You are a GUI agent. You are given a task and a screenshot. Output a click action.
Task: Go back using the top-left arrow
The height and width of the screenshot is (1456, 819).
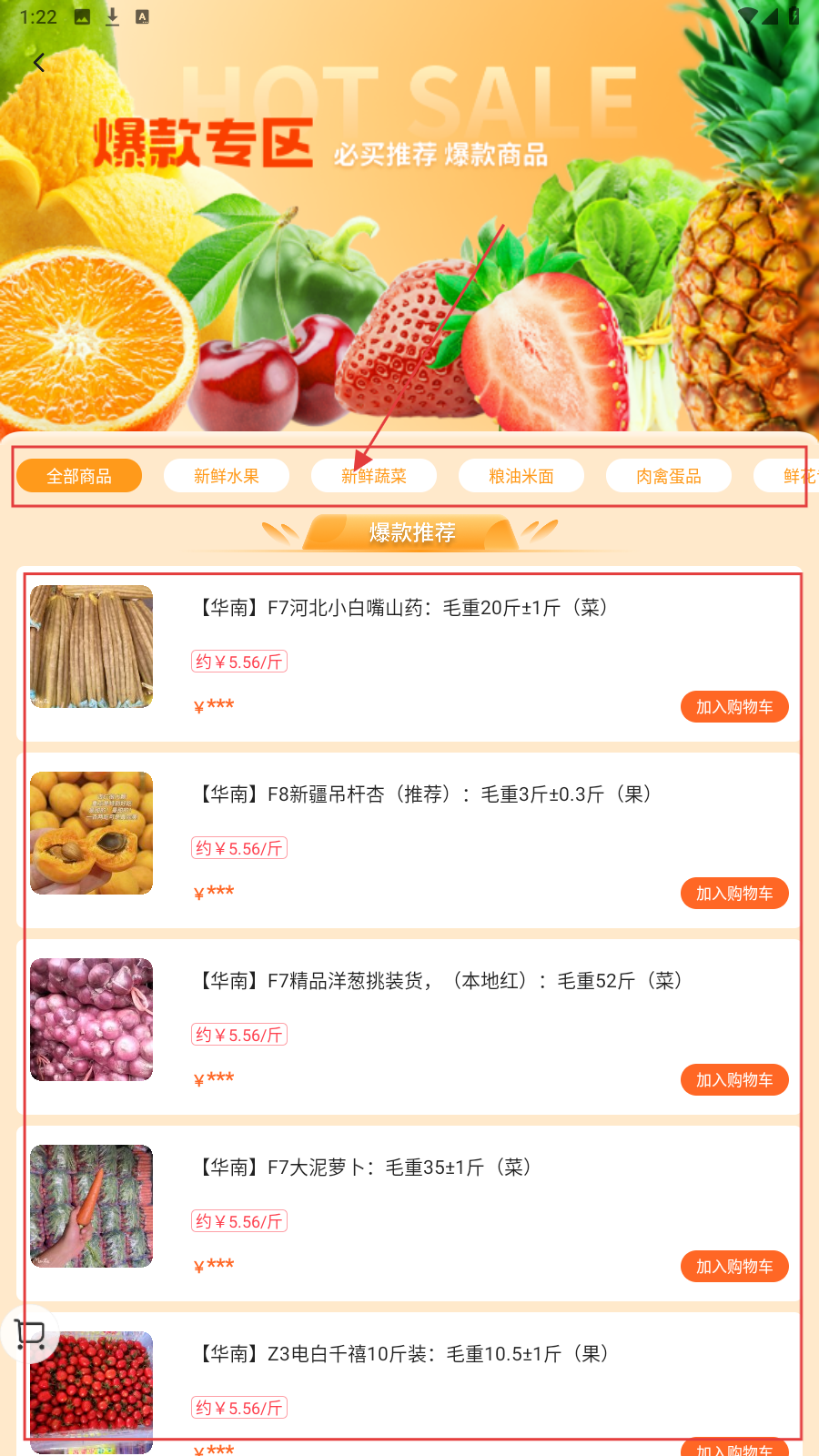tap(39, 62)
